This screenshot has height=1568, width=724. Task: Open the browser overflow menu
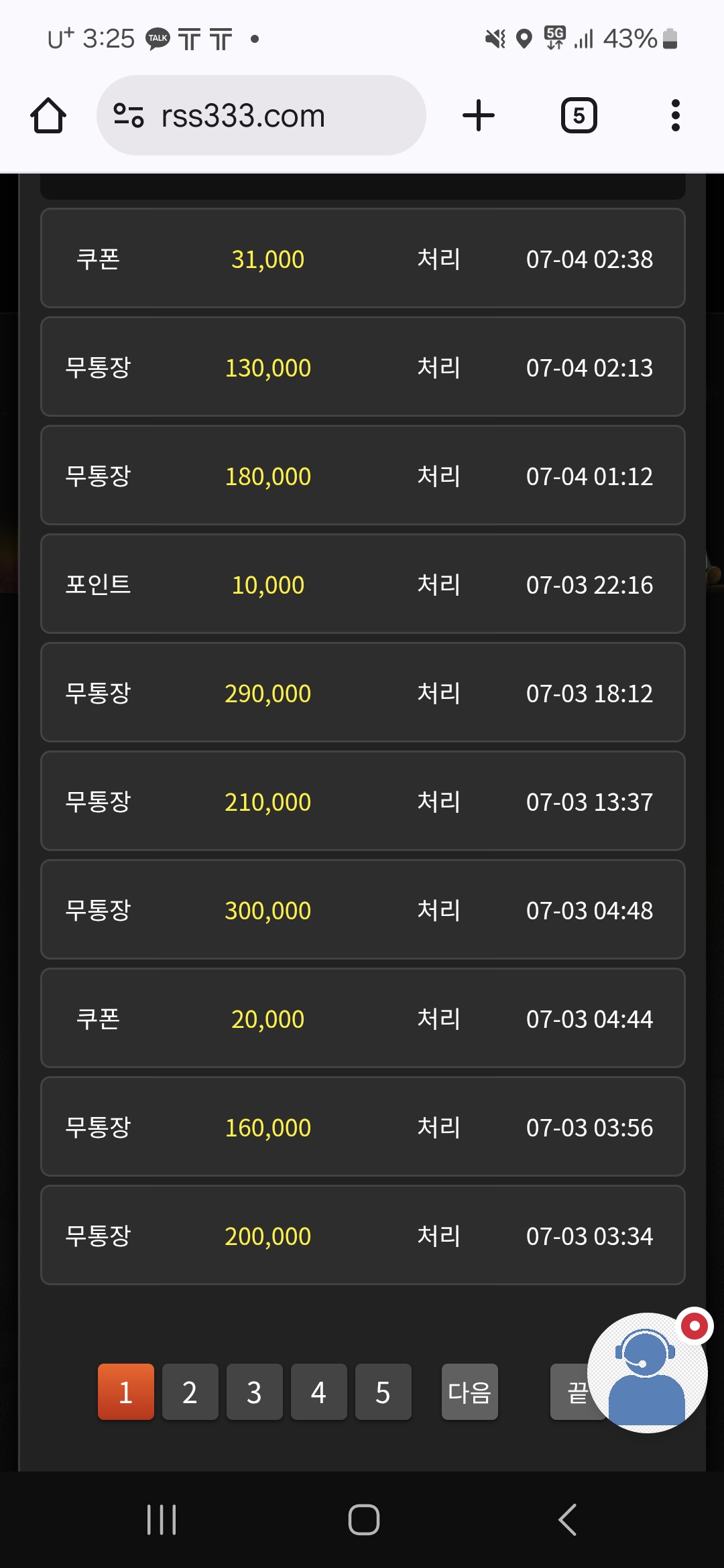pyautogui.click(x=676, y=115)
